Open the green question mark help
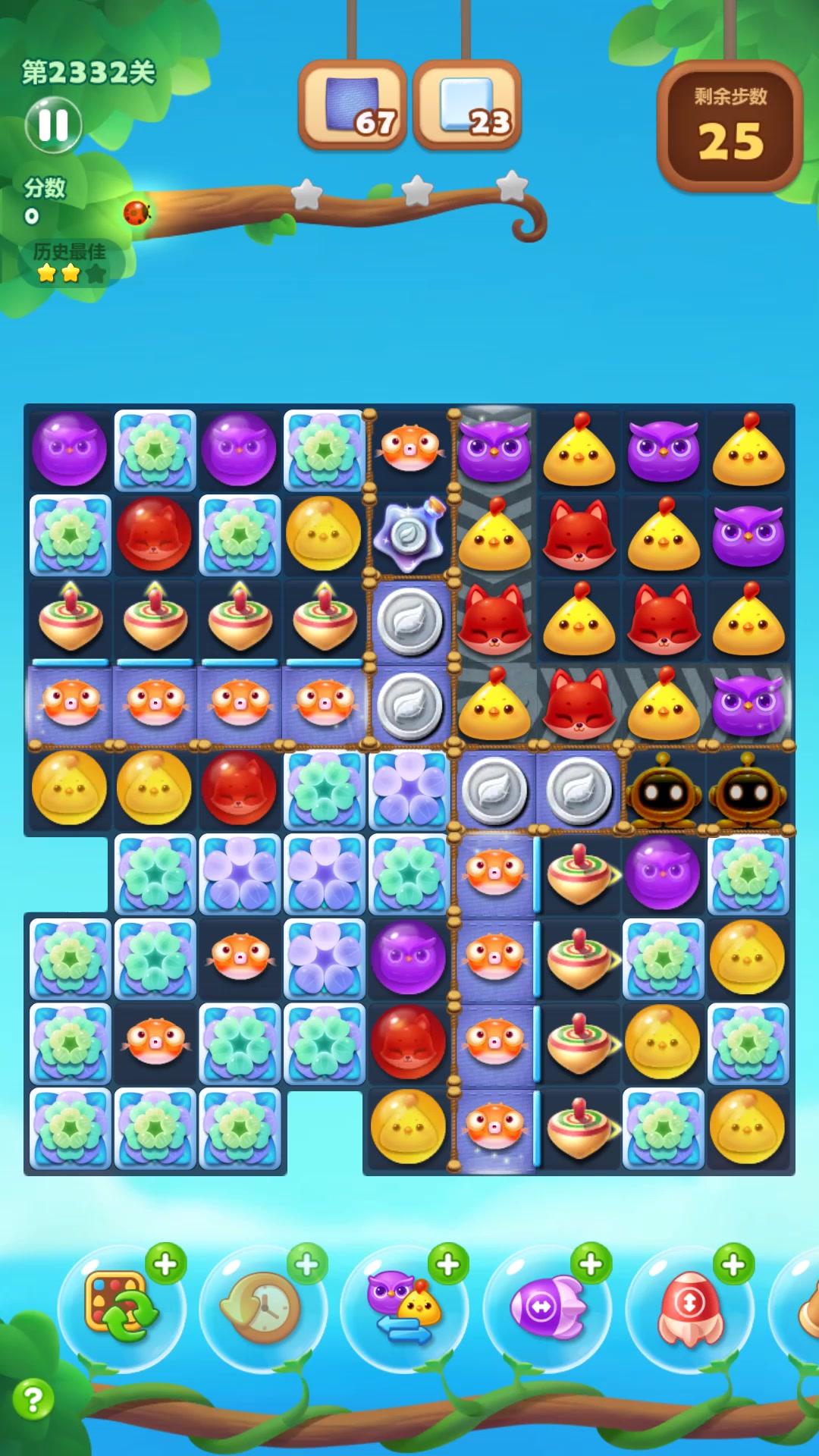Viewport: 819px width, 1456px height. pyautogui.click(x=33, y=1399)
